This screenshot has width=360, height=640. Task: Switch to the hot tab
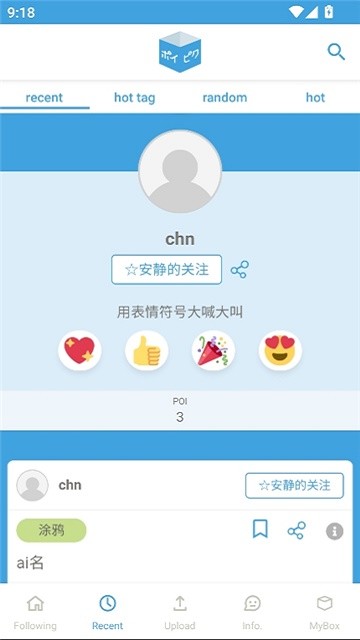pyautogui.click(x=315, y=98)
